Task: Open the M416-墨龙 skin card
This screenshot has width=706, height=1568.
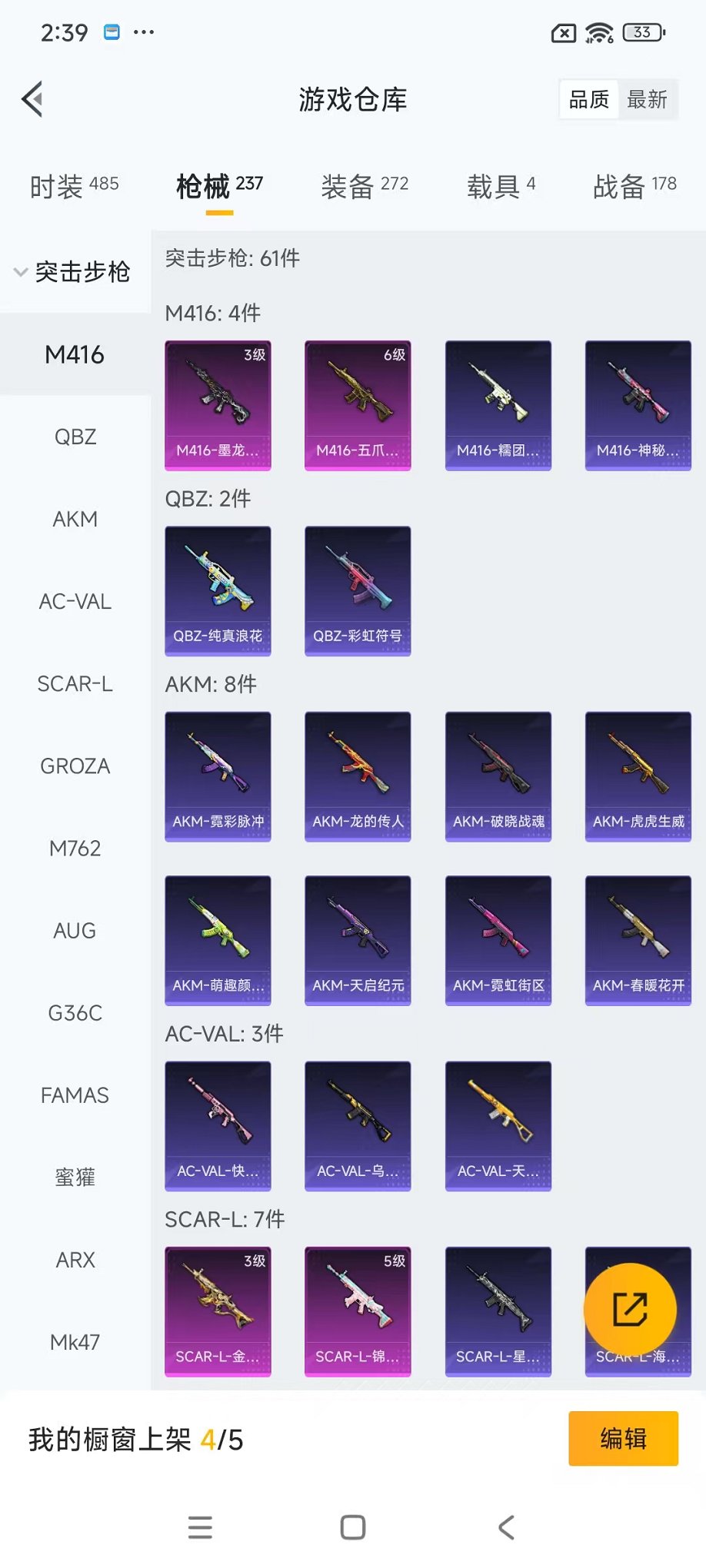Action: [x=218, y=405]
